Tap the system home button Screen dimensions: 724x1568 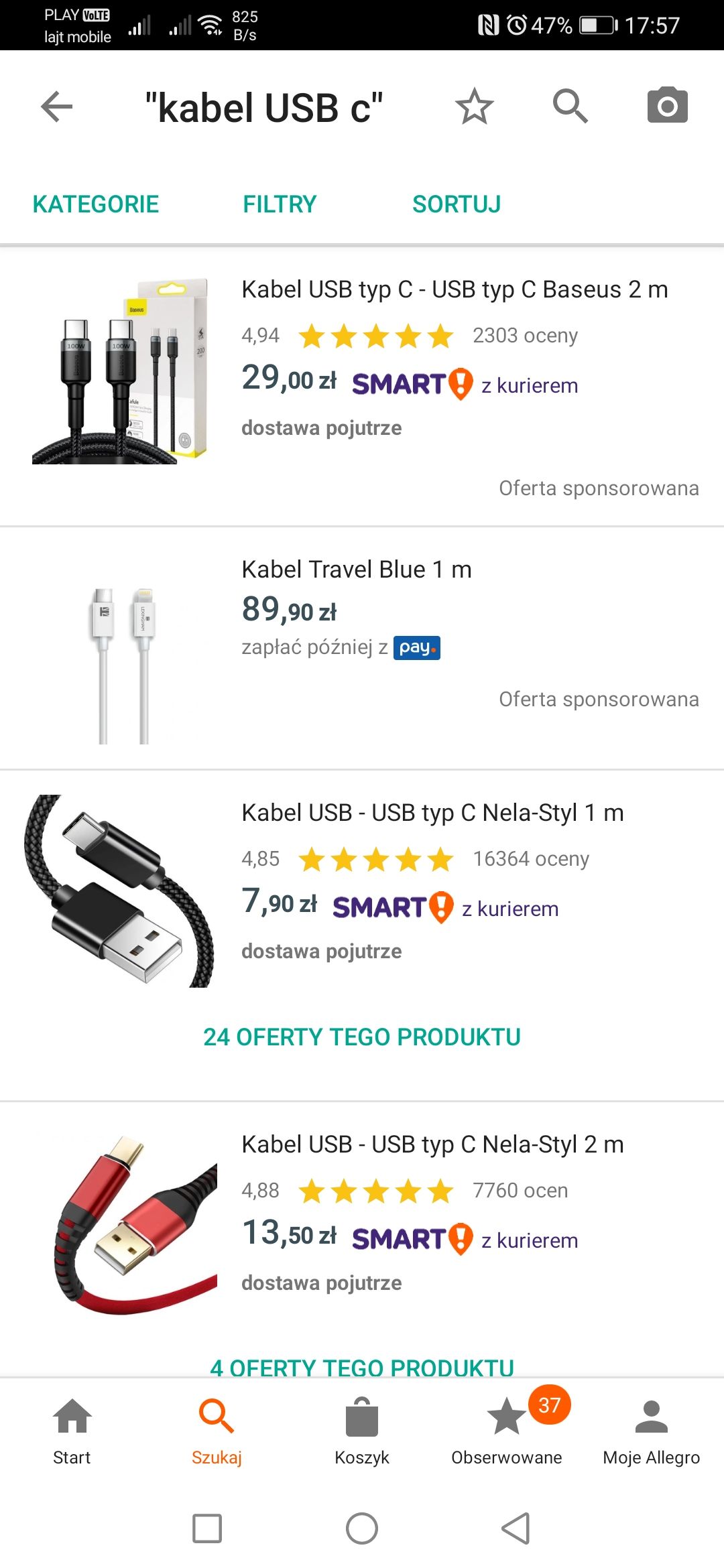click(362, 1528)
